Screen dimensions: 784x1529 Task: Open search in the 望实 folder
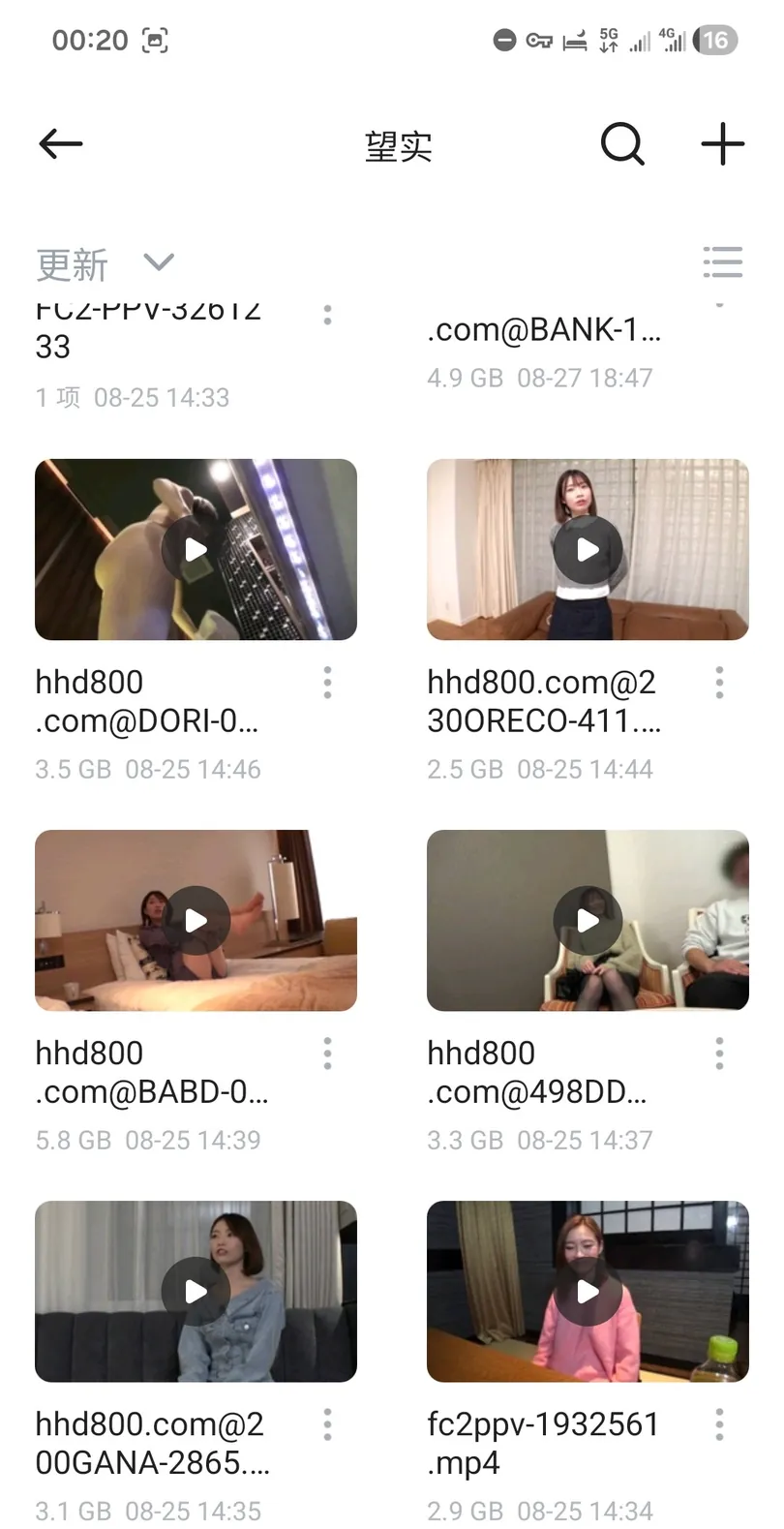(621, 145)
